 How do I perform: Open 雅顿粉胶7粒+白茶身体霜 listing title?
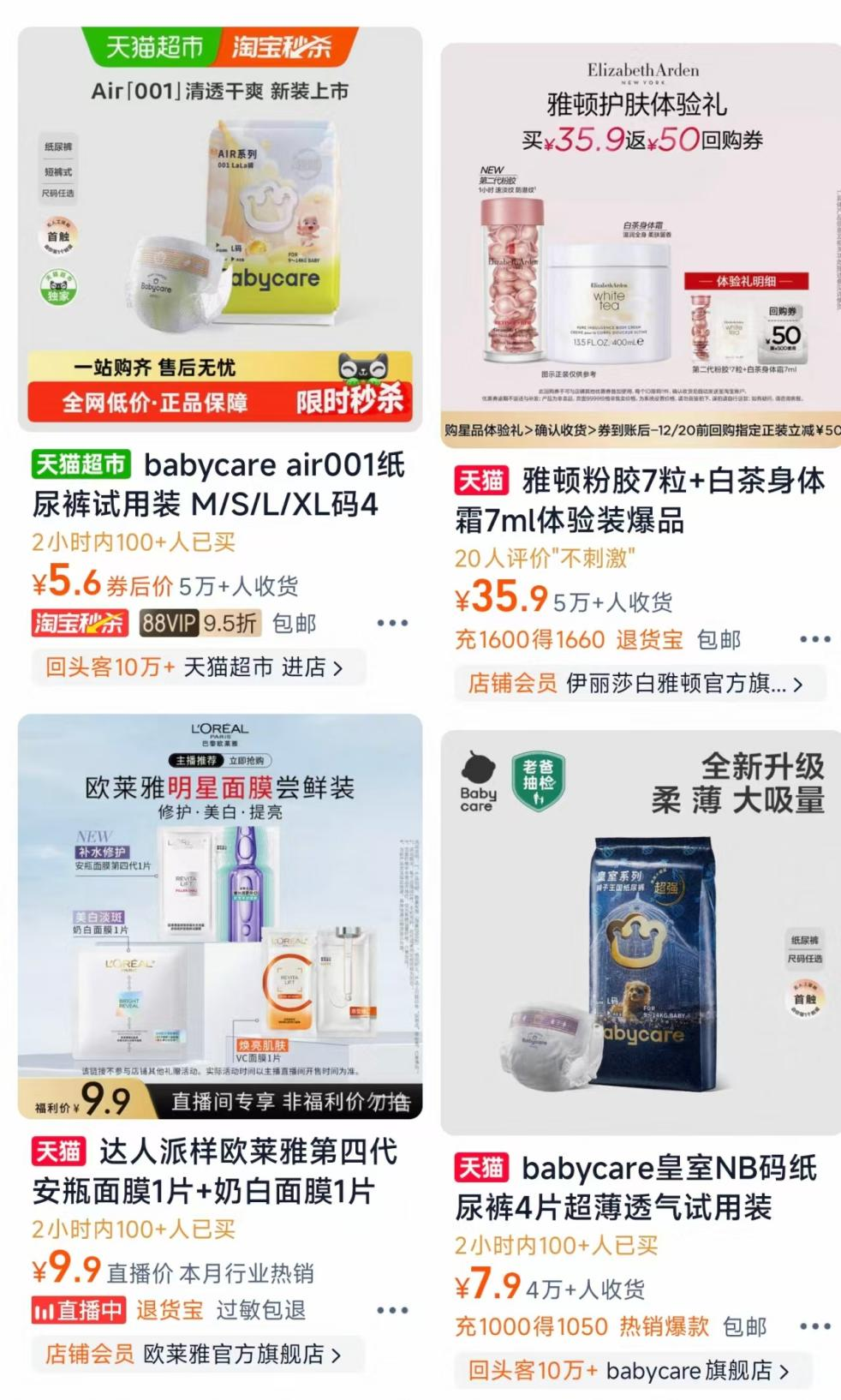(x=641, y=500)
